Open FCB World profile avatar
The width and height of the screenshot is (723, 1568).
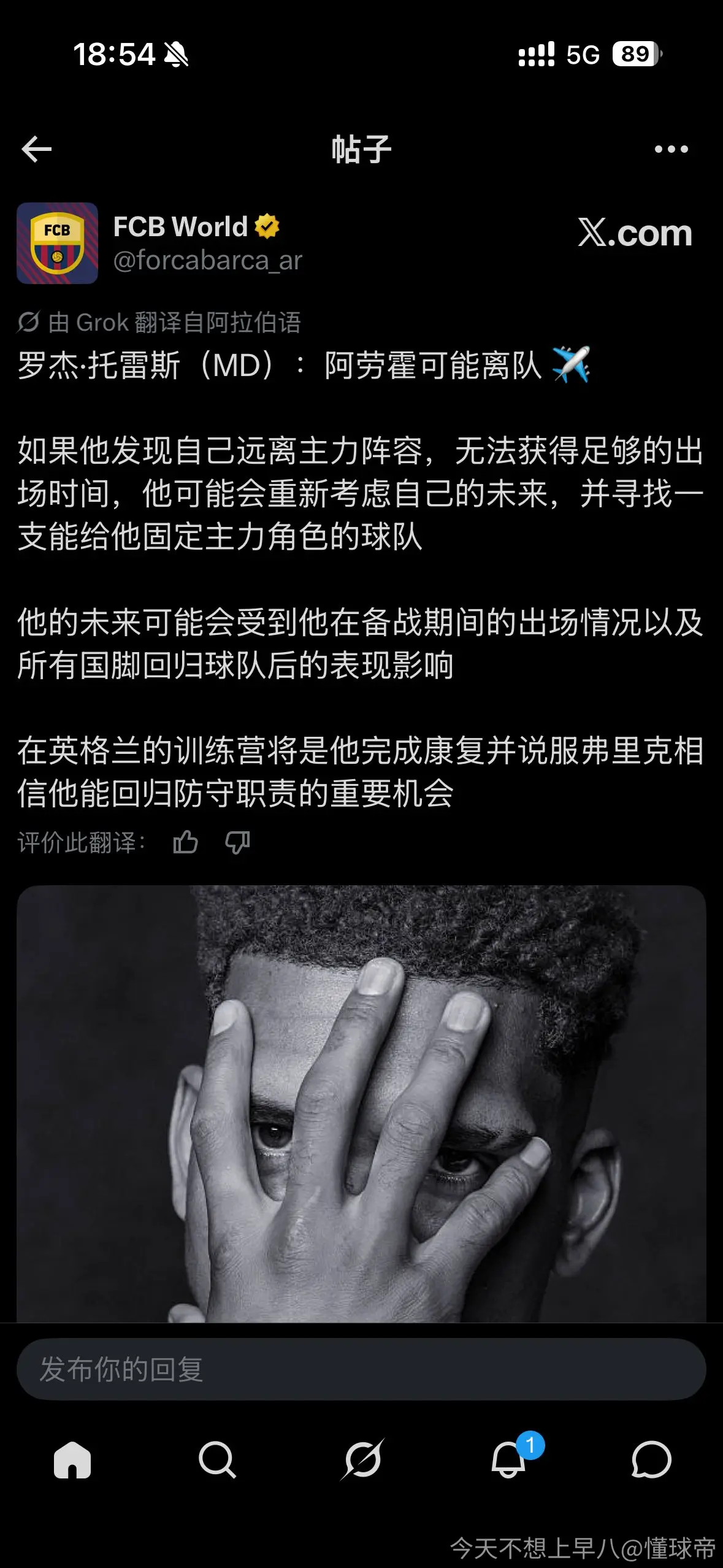pyautogui.click(x=57, y=243)
